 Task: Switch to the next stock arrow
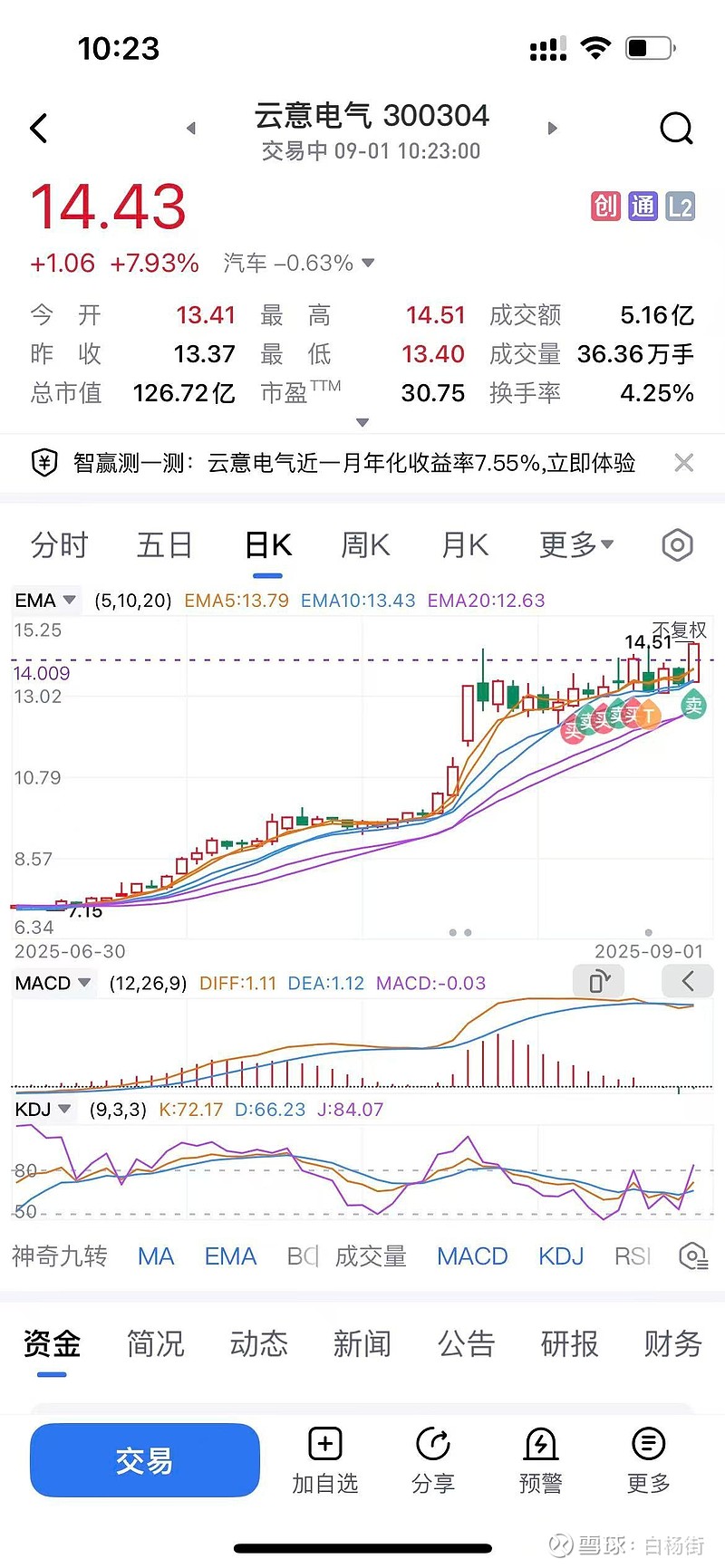pos(552,129)
